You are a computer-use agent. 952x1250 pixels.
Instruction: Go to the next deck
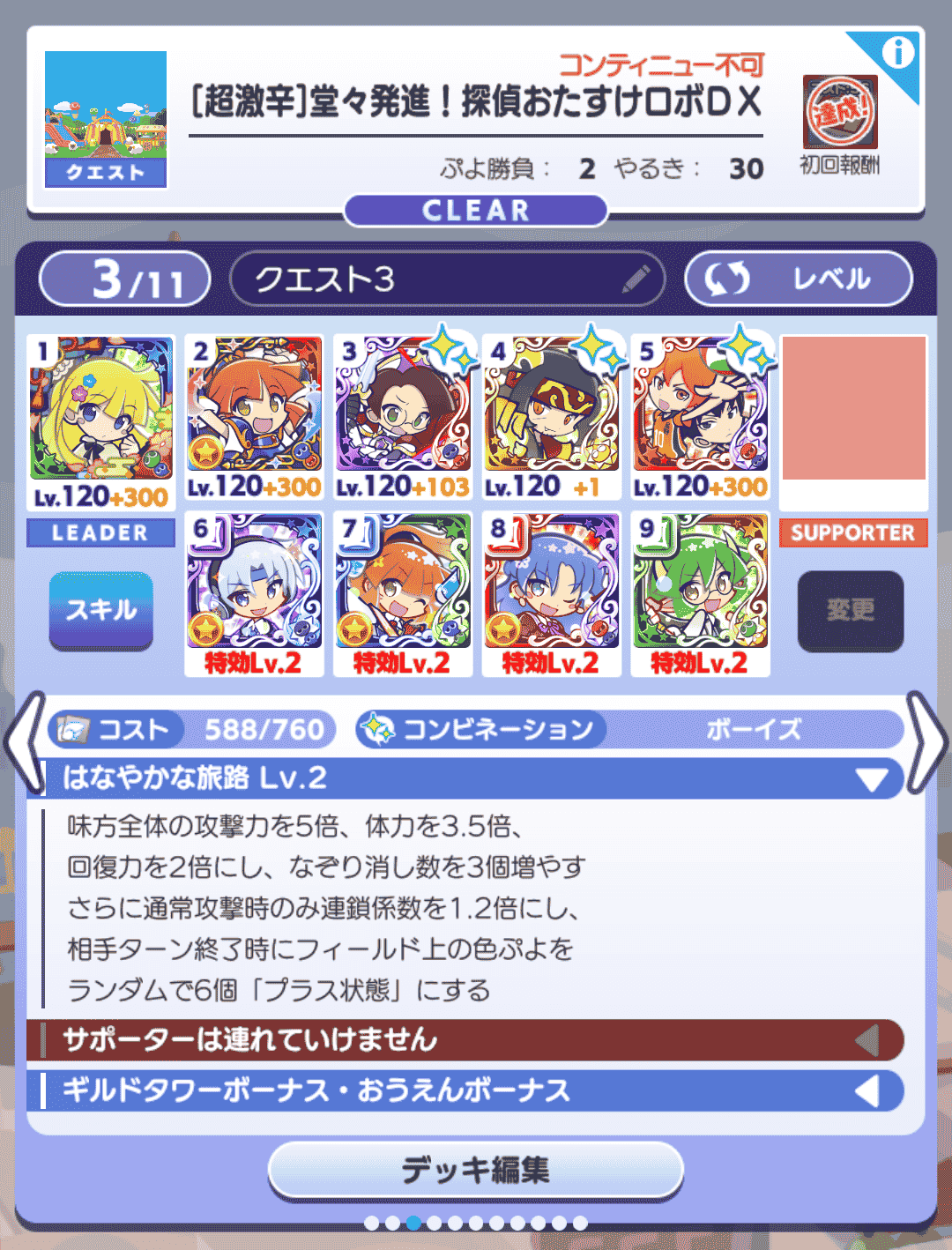[x=928, y=742]
